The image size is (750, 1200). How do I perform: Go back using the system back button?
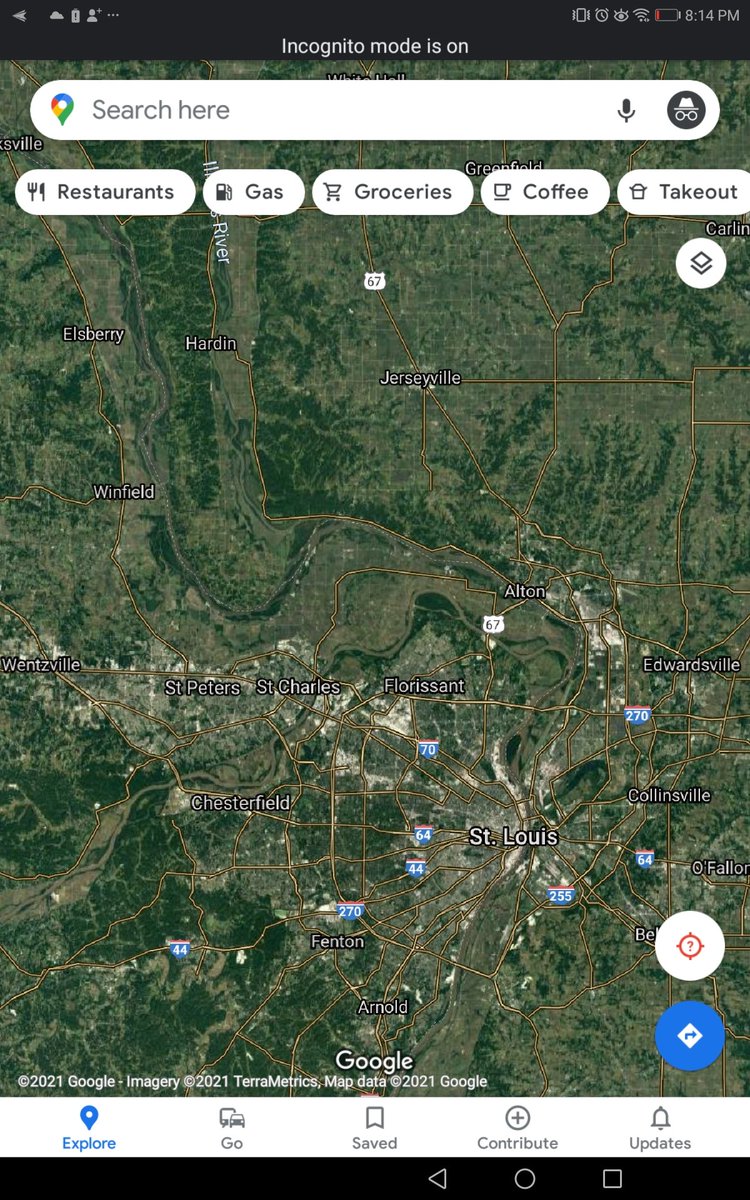[437, 1179]
